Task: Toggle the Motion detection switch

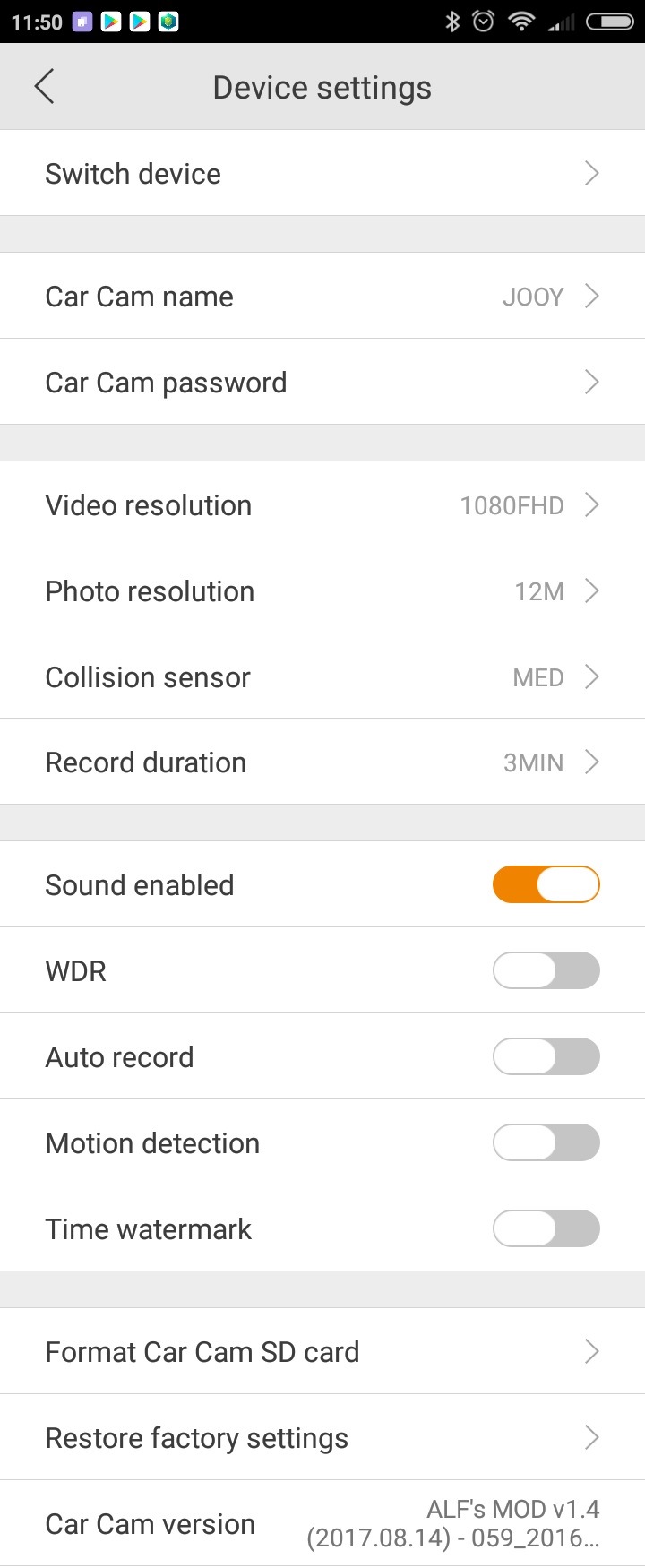Action: (x=546, y=1142)
